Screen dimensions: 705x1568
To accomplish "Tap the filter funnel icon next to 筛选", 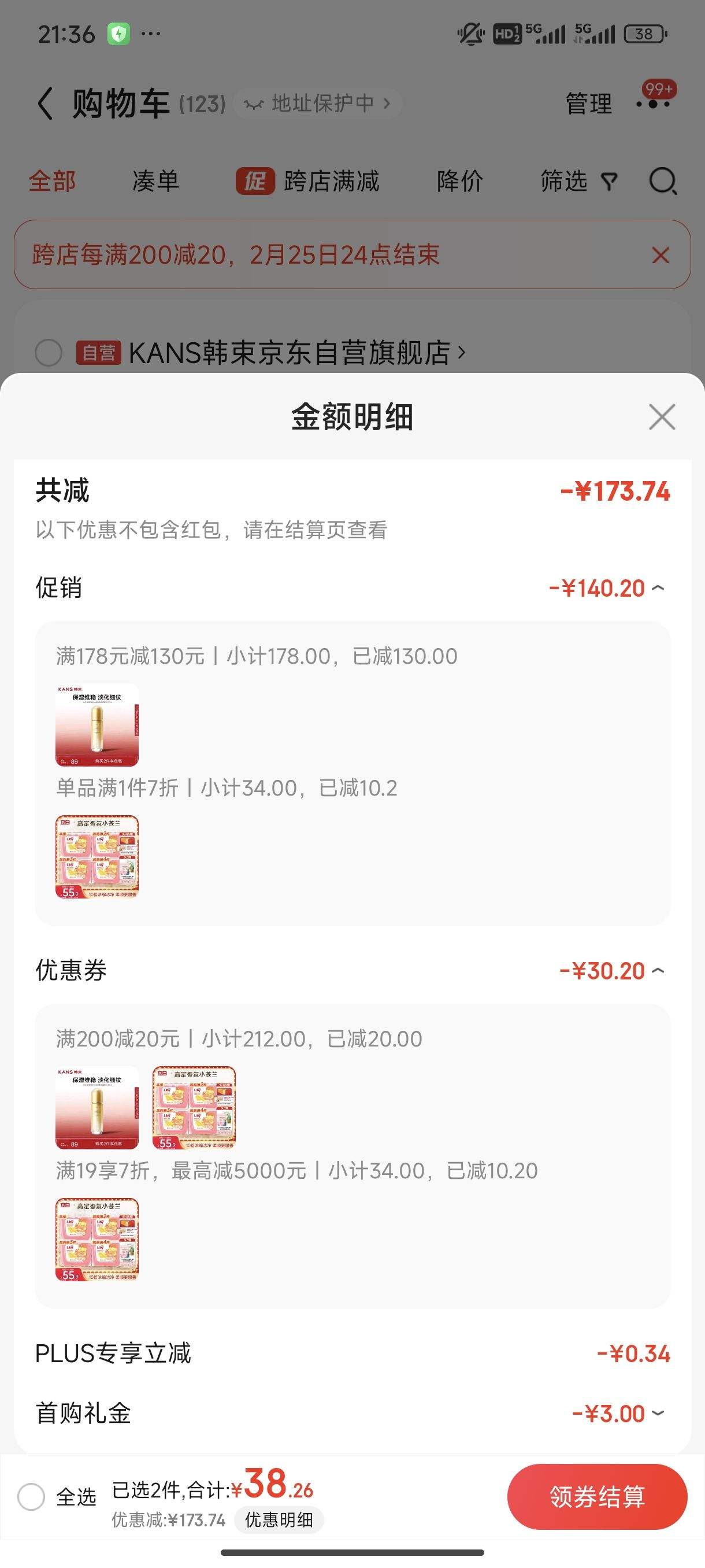I will pos(608,181).
